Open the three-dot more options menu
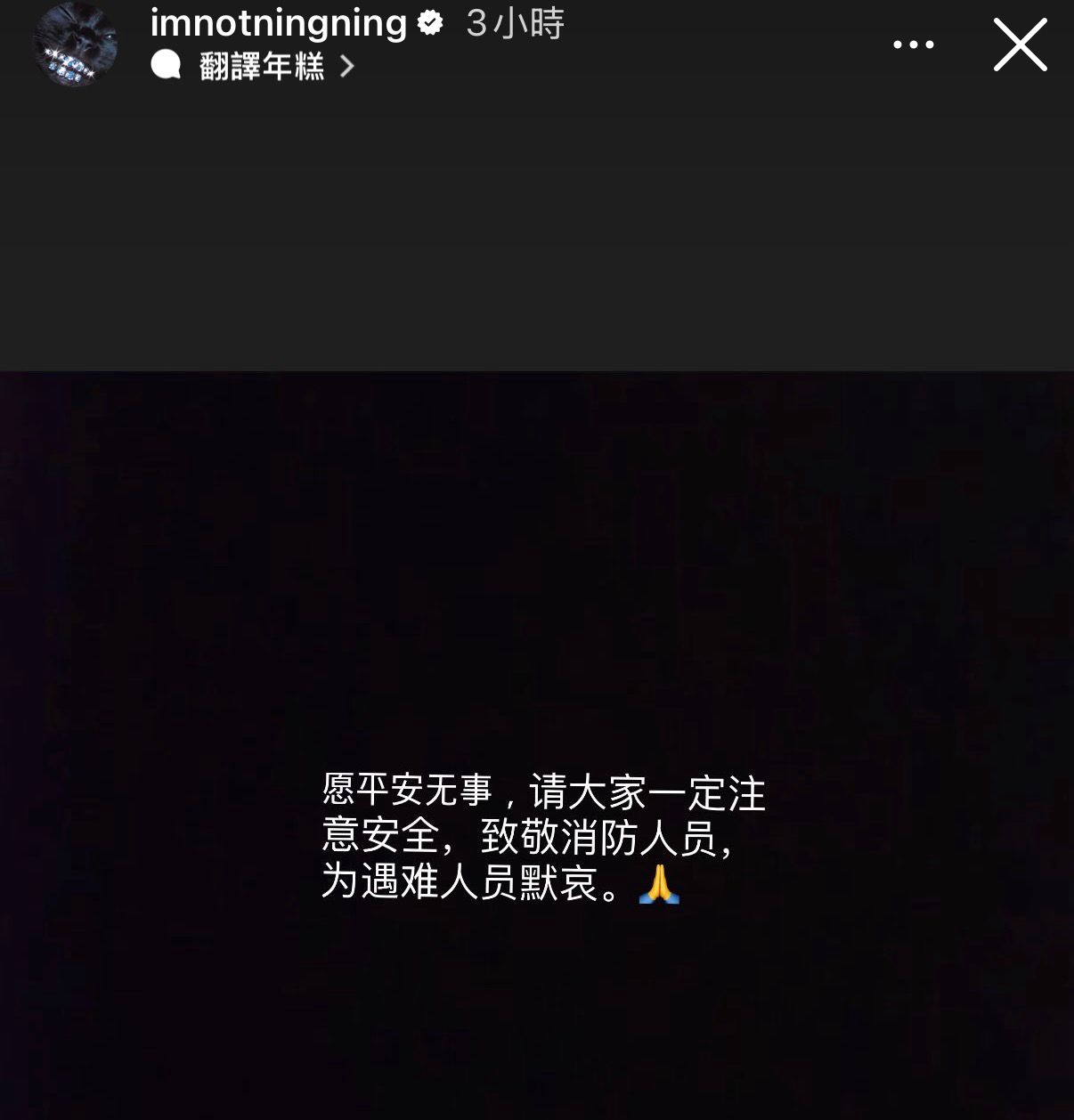 913,45
